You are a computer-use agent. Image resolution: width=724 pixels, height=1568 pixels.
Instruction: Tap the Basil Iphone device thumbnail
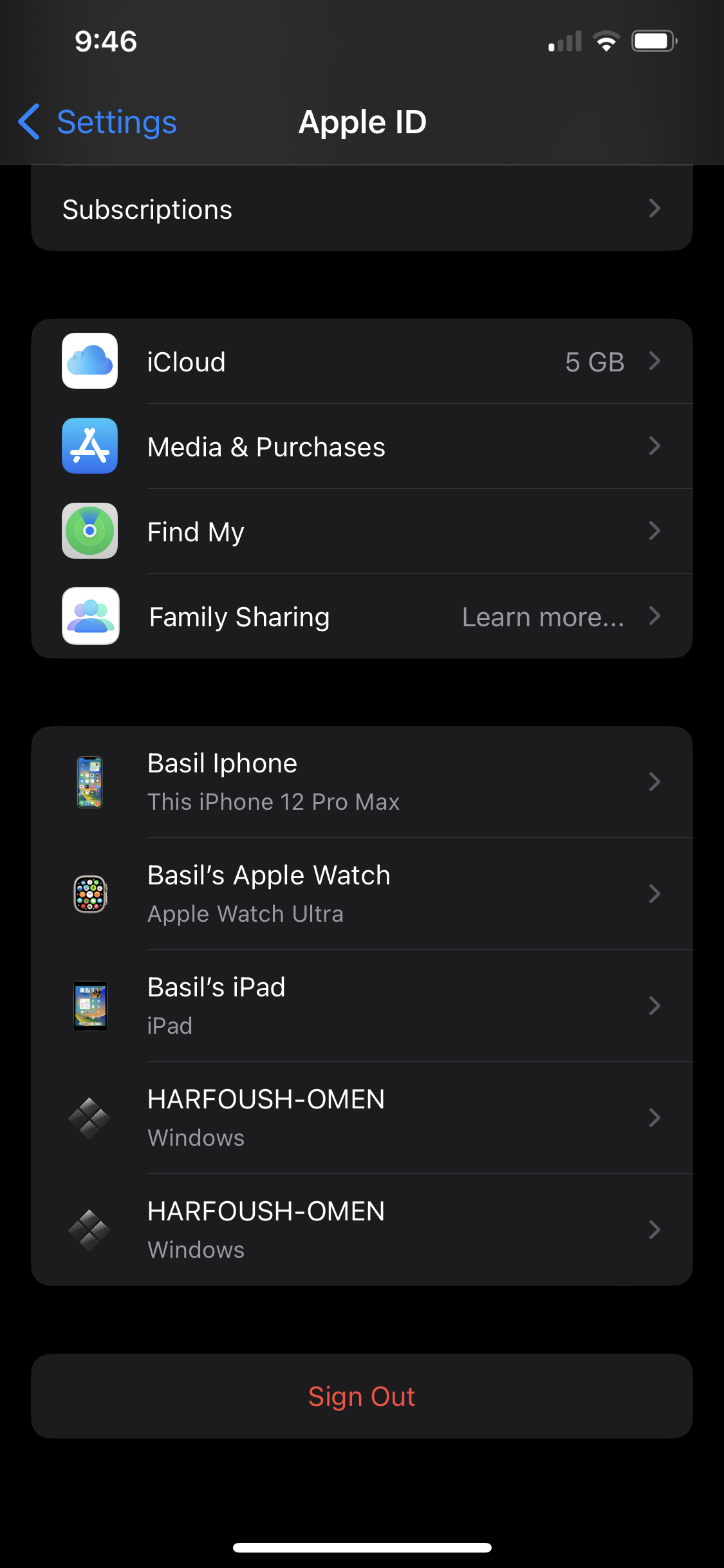point(89,781)
